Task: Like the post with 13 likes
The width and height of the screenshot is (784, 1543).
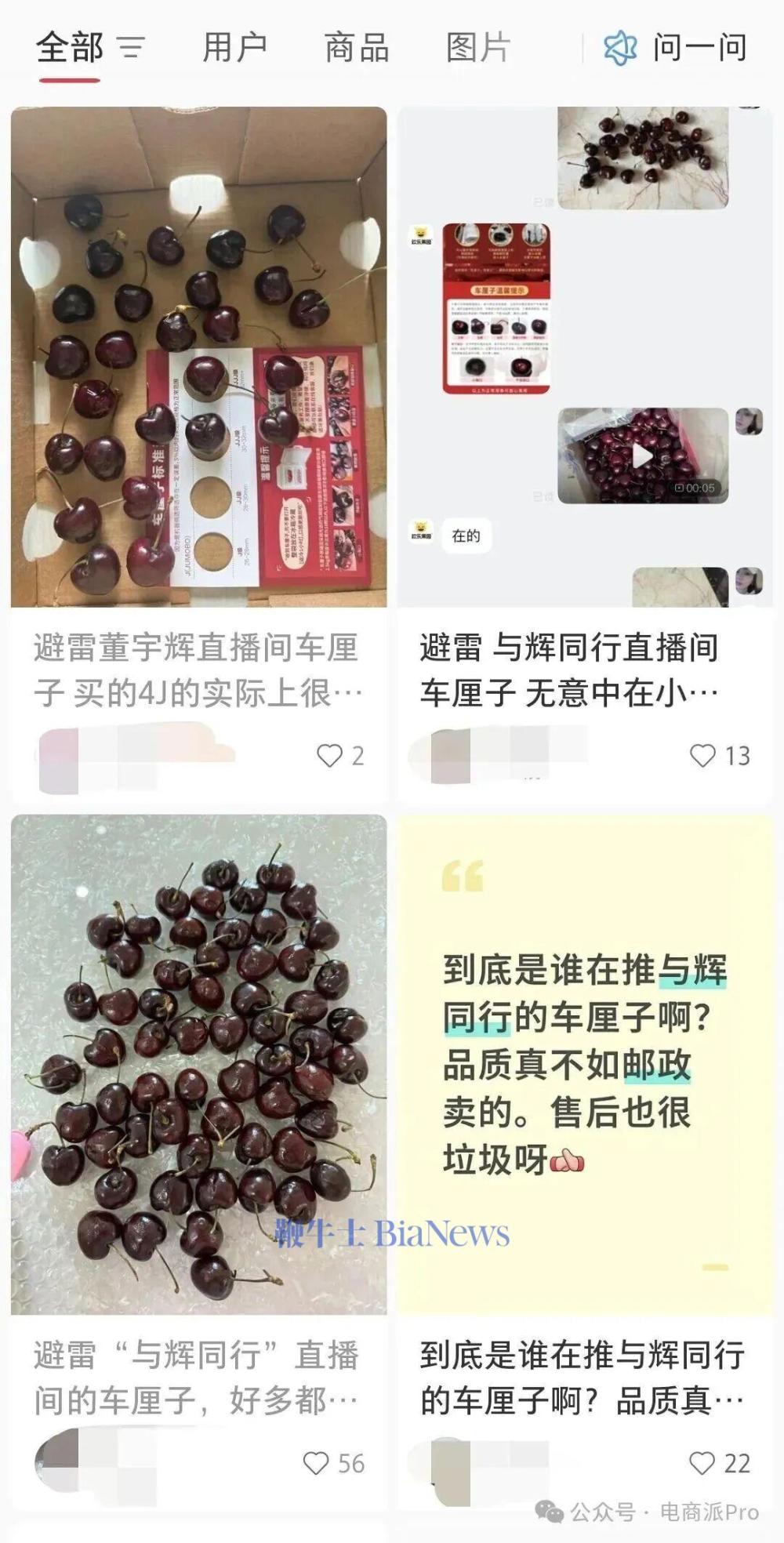Action: coord(702,756)
